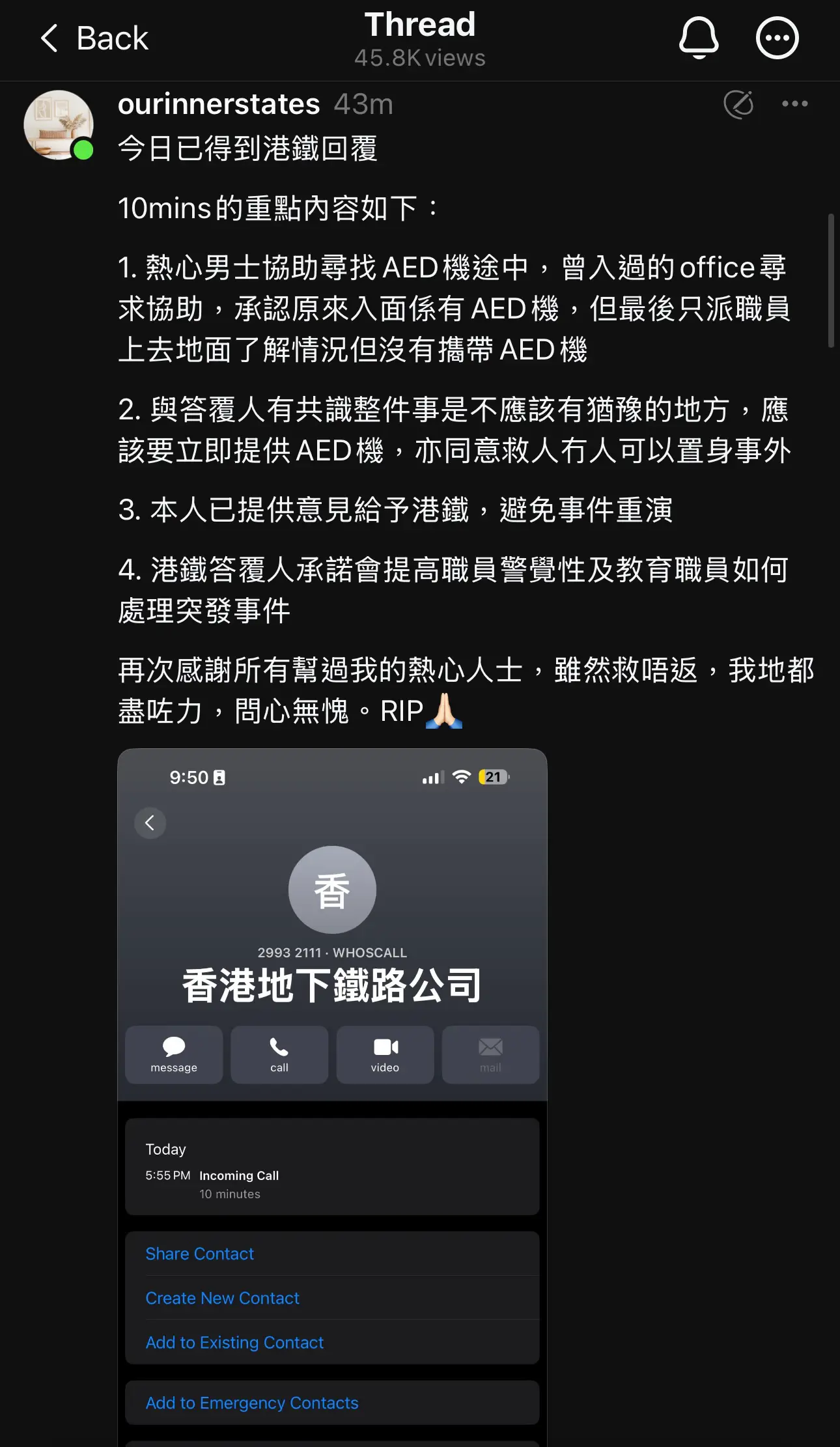Tap the crossed-out pencil icon on the post
The image size is (840, 1447).
tap(738, 103)
